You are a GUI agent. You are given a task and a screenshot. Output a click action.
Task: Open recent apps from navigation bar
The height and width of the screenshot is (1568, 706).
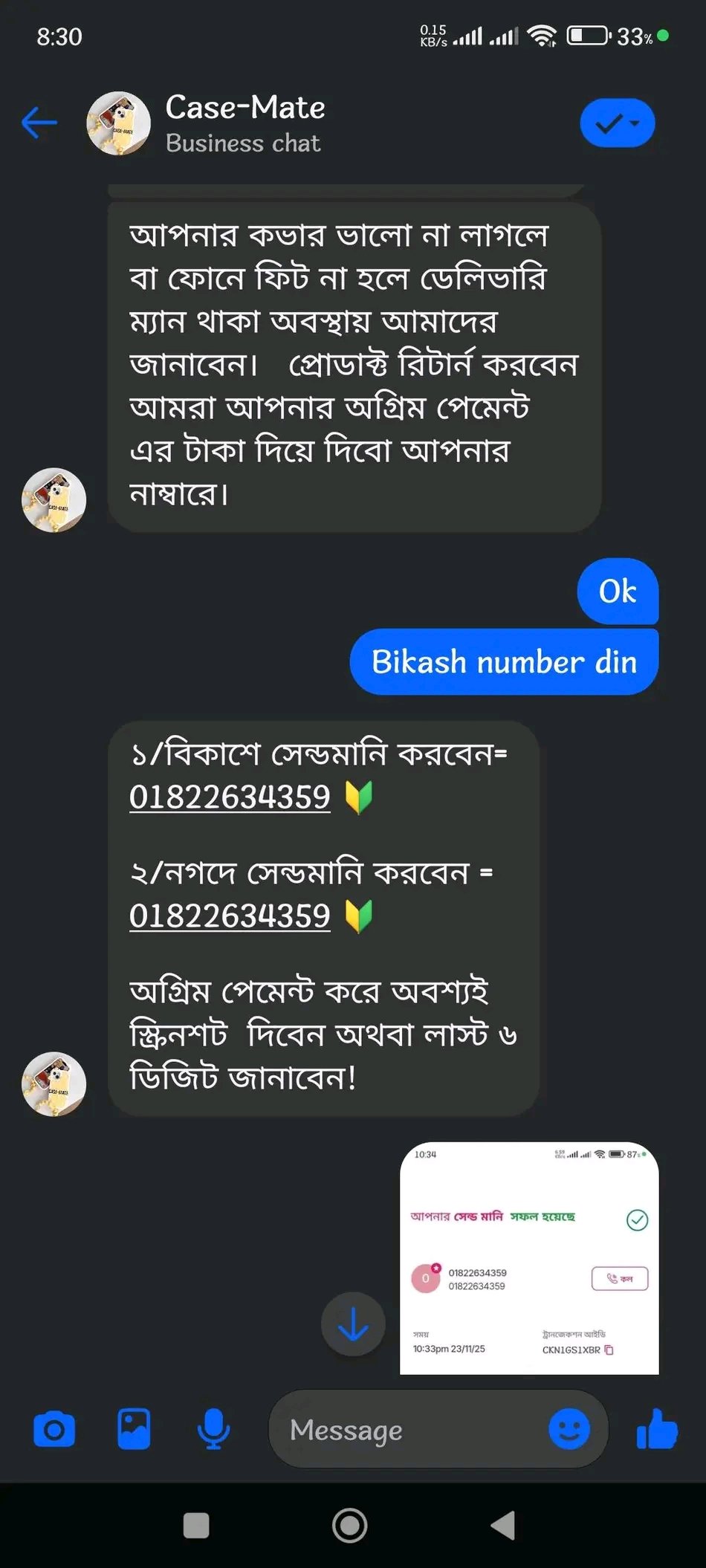pyautogui.click(x=196, y=1526)
